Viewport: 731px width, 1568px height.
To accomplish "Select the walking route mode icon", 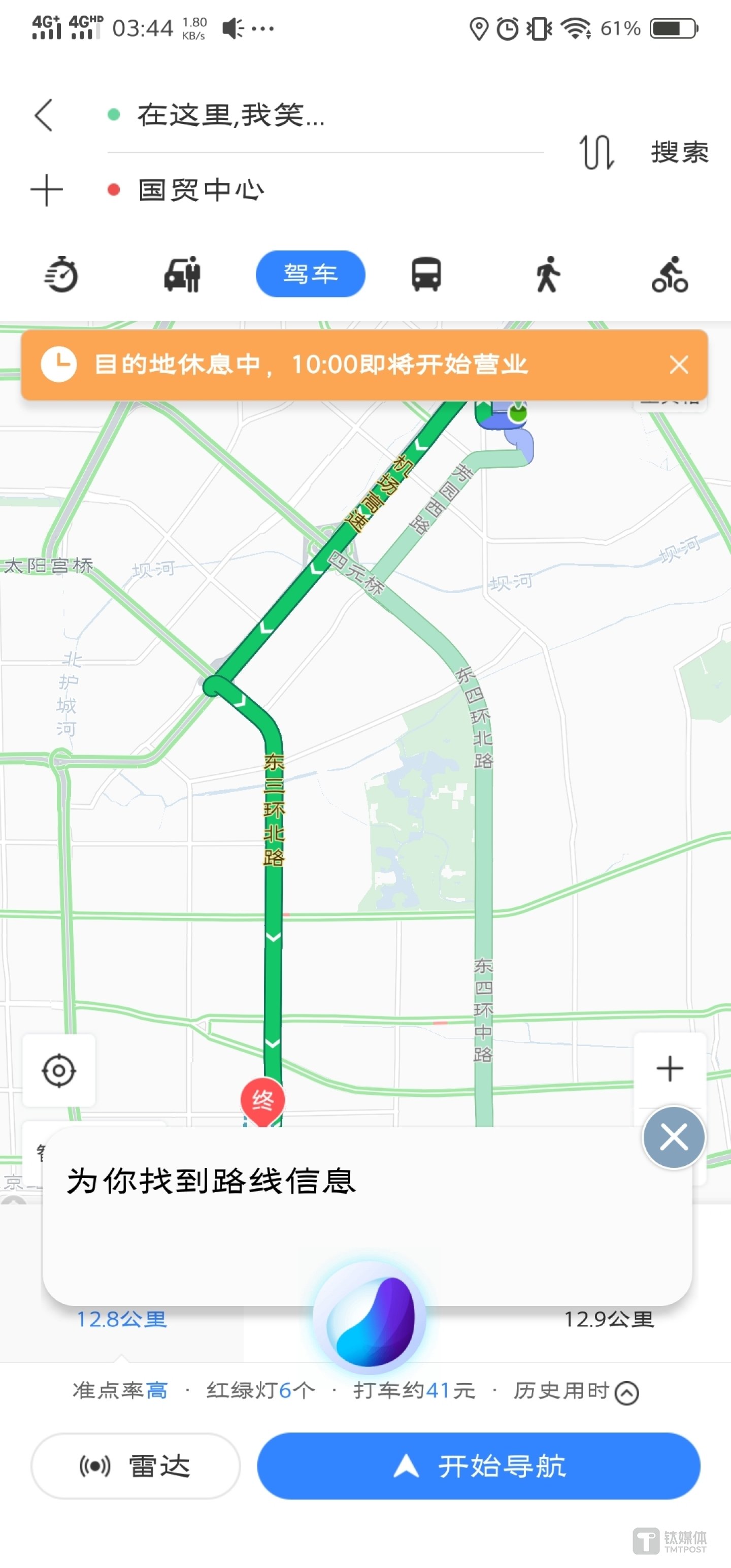I will click(x=548, y=274).
